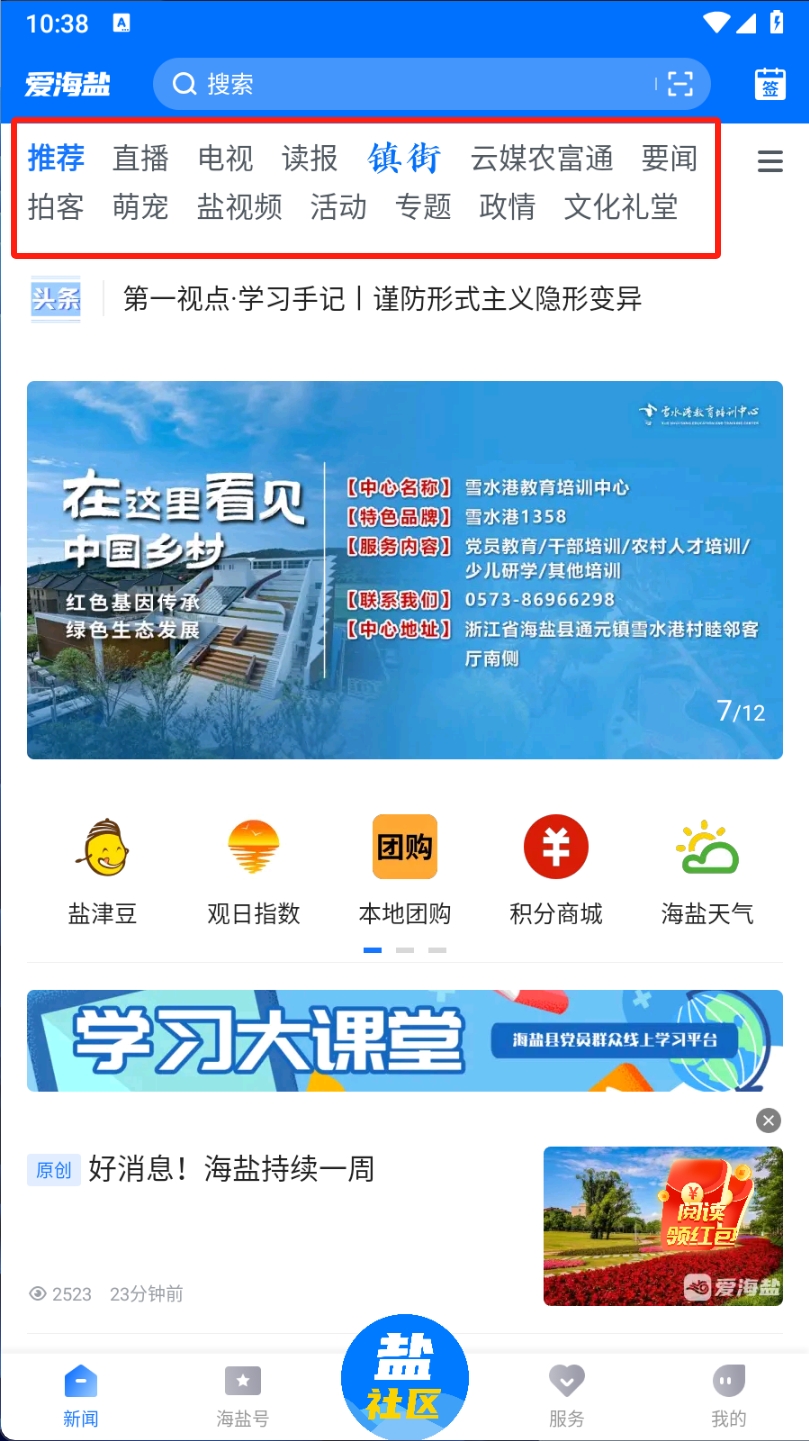Select the 镇街 tab
Image resolution: width=809 pixels, height=1441 pixels.
[404, 158]
